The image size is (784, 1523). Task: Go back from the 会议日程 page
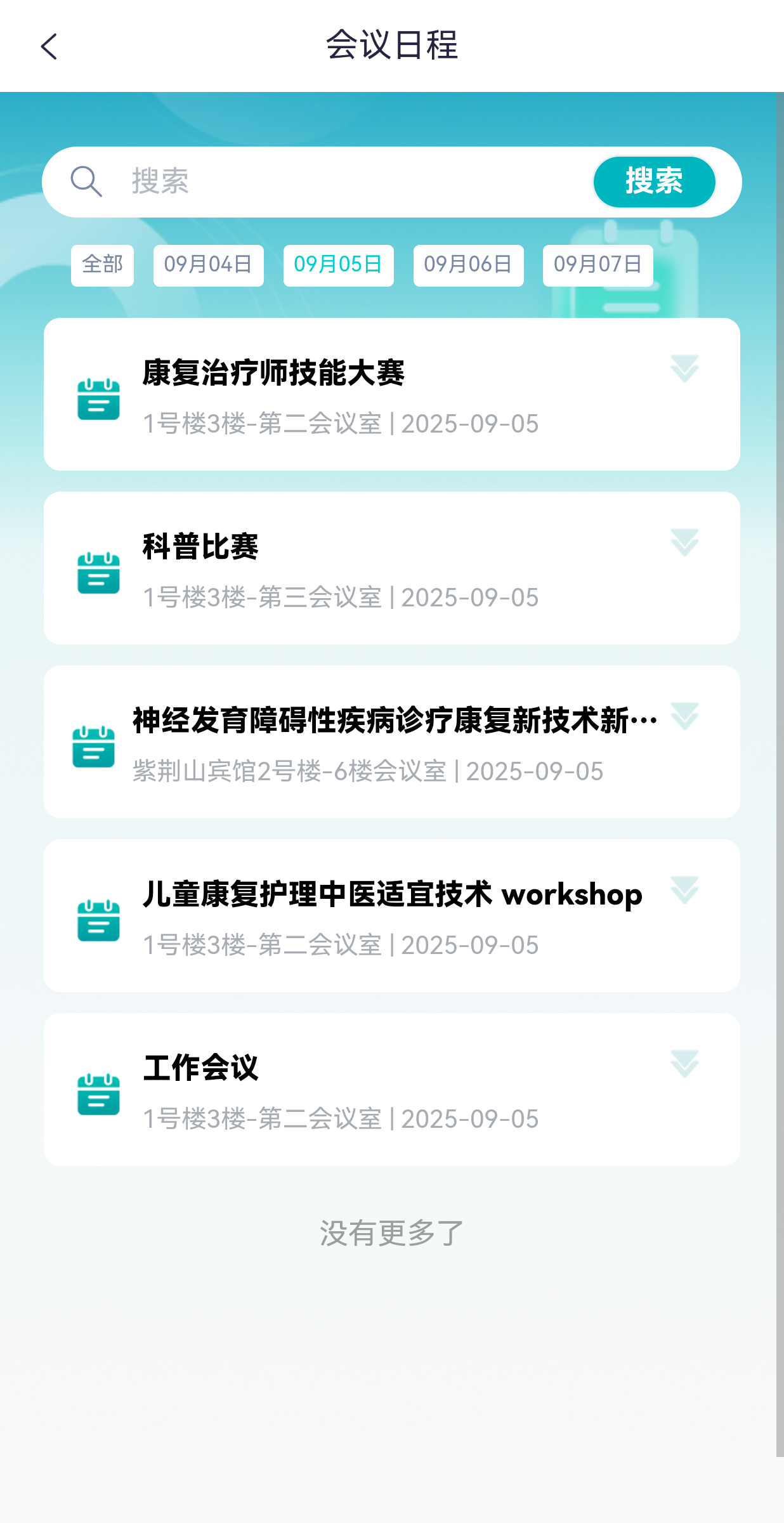49,46
